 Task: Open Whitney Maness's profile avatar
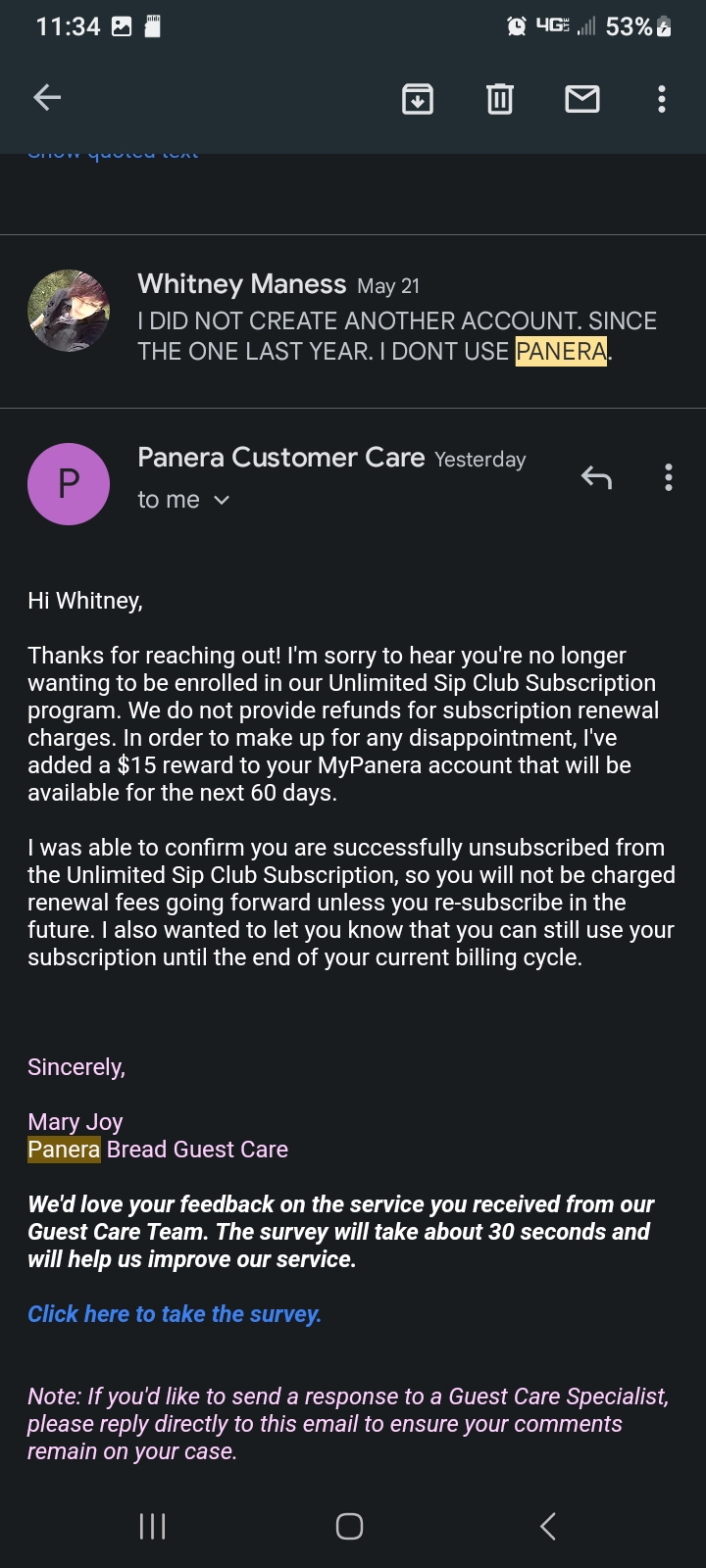pyautogui.click(x=69, y=310)
